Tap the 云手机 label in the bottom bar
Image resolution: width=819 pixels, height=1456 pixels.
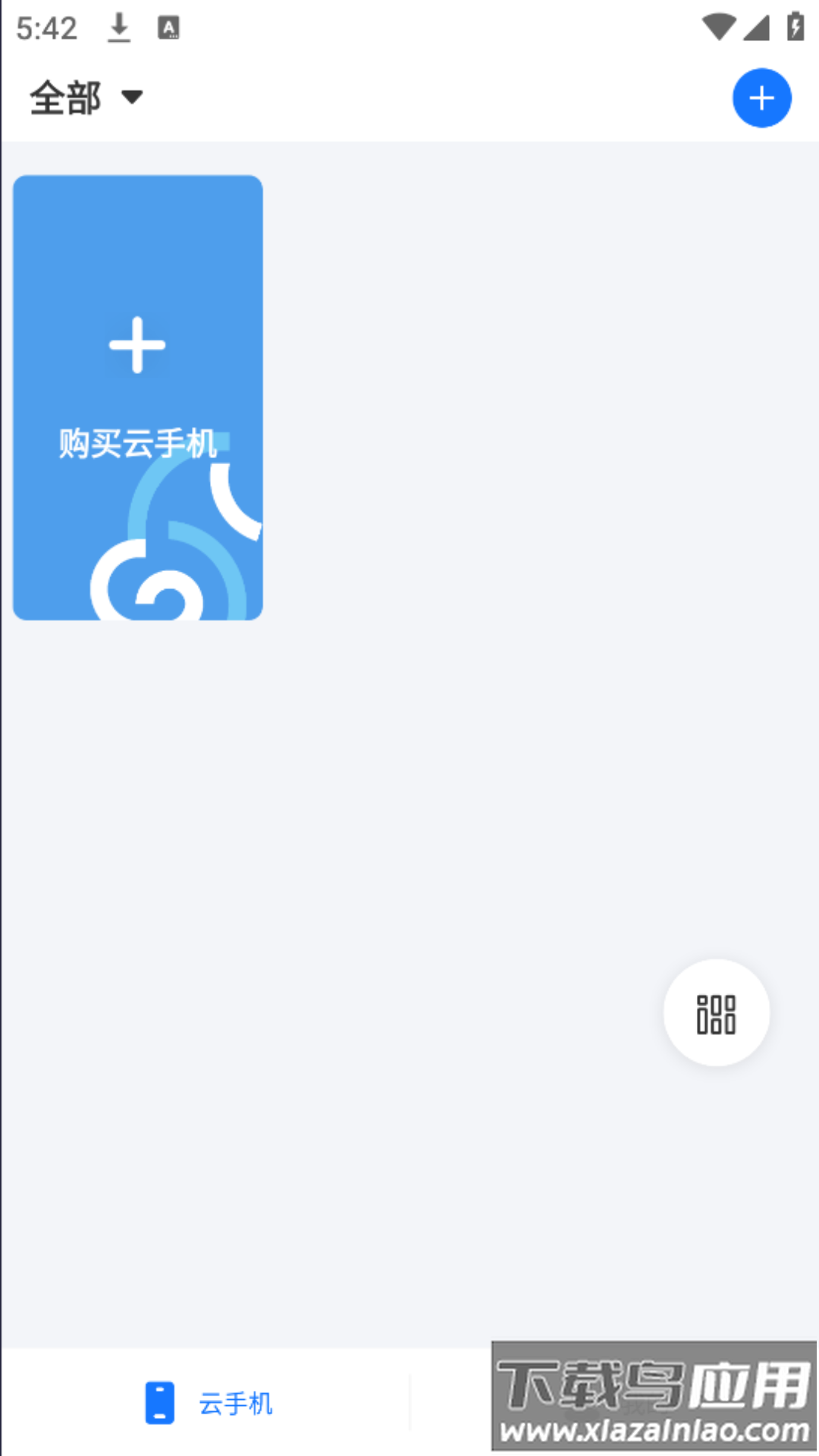pyautogui.click(x=235, y=1404)
